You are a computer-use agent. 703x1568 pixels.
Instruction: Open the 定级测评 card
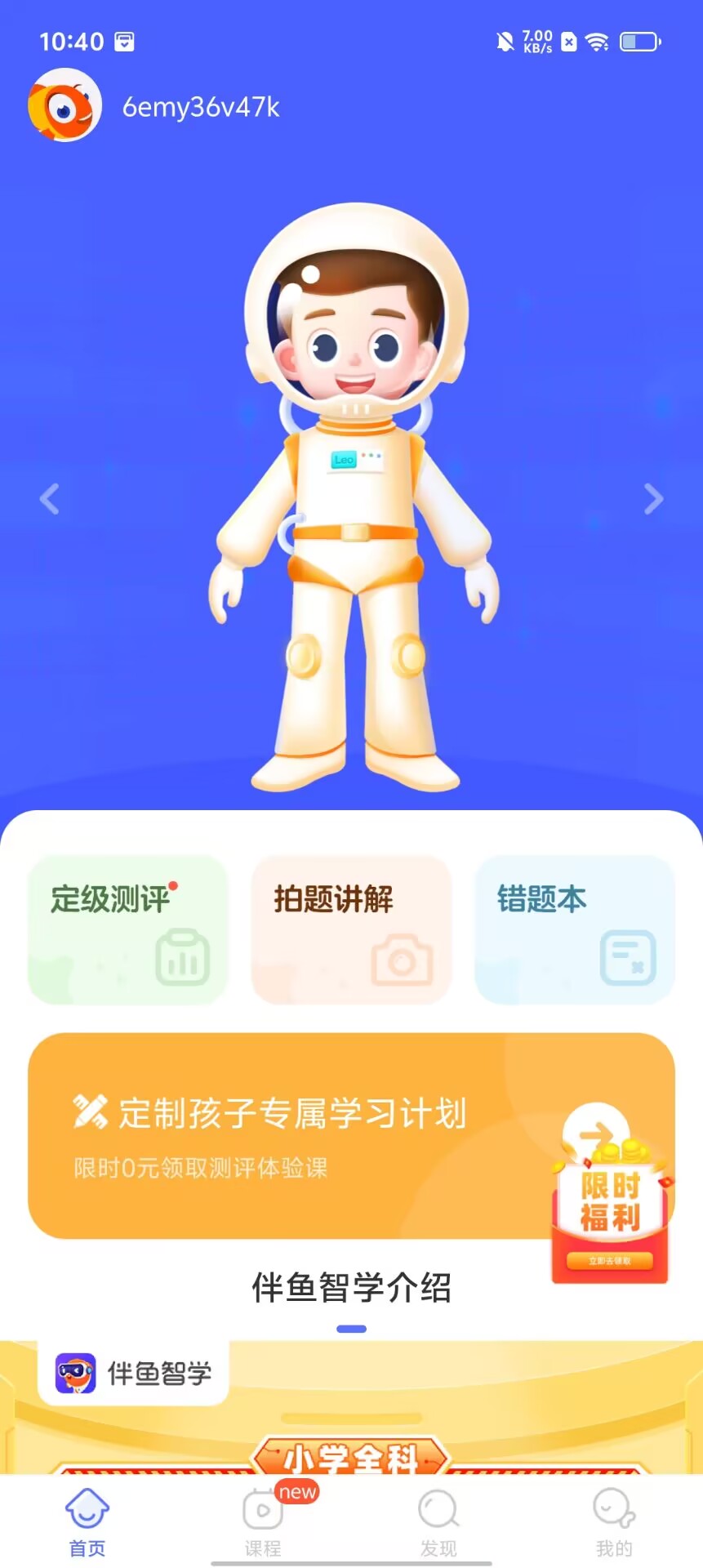[x=127, y=929]
